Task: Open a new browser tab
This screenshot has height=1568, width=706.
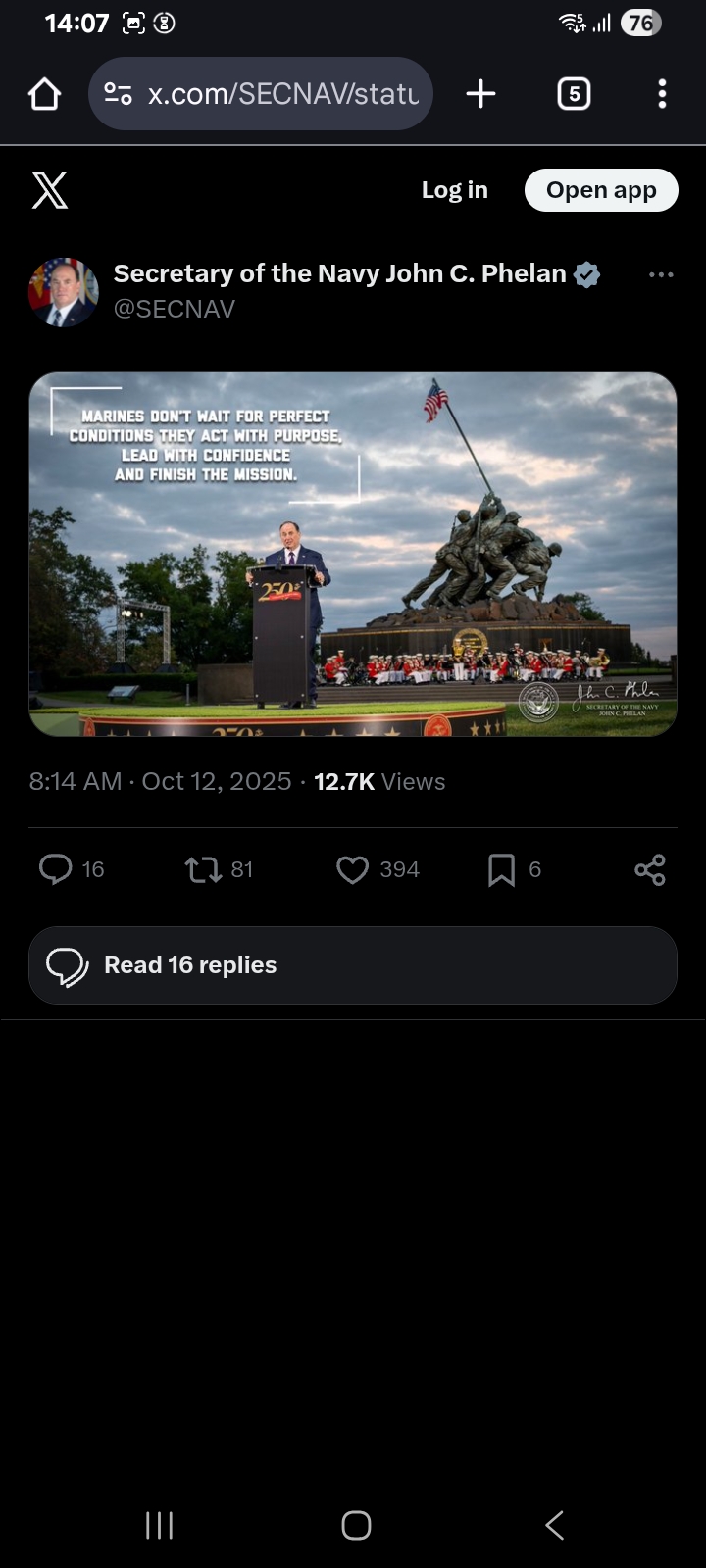Action: 480,94
